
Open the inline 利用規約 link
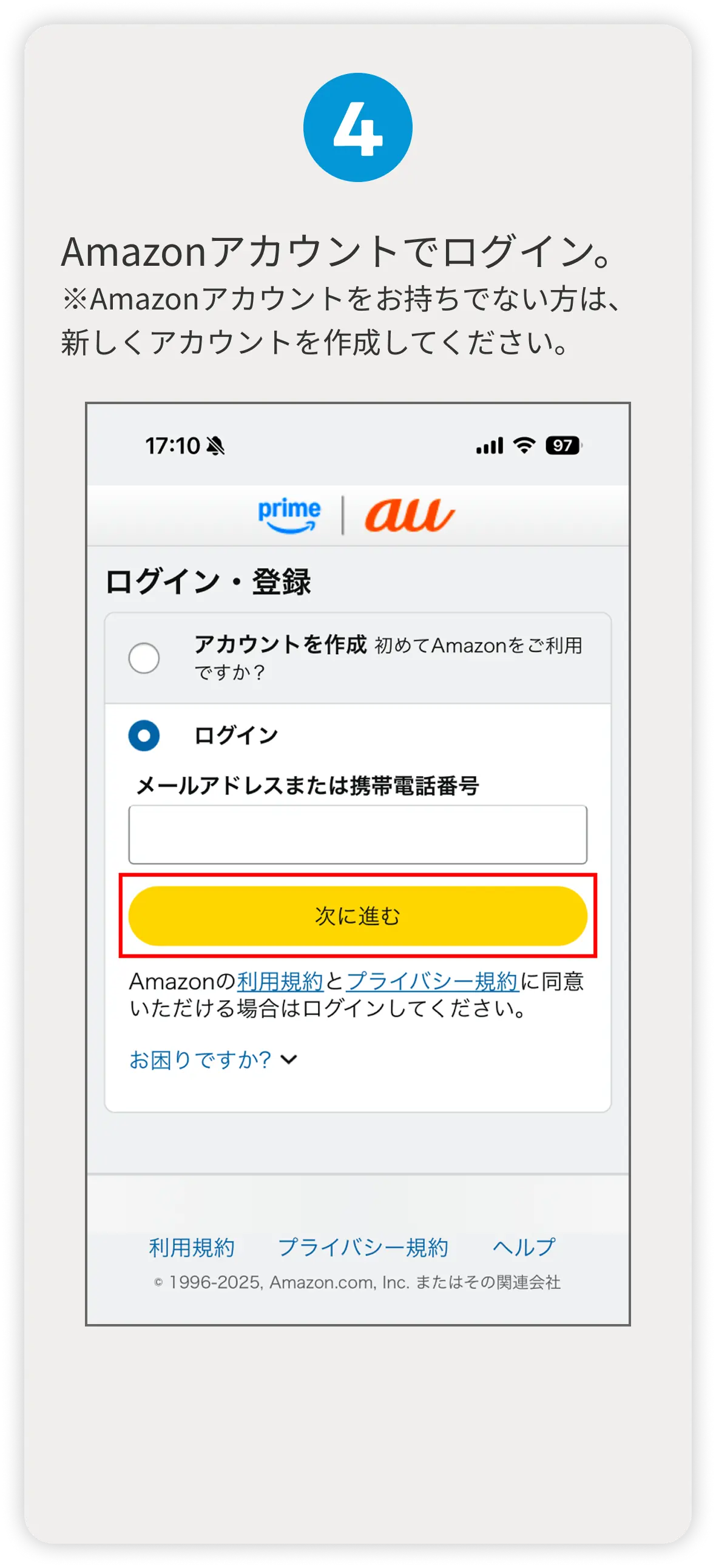click(281, 981)
